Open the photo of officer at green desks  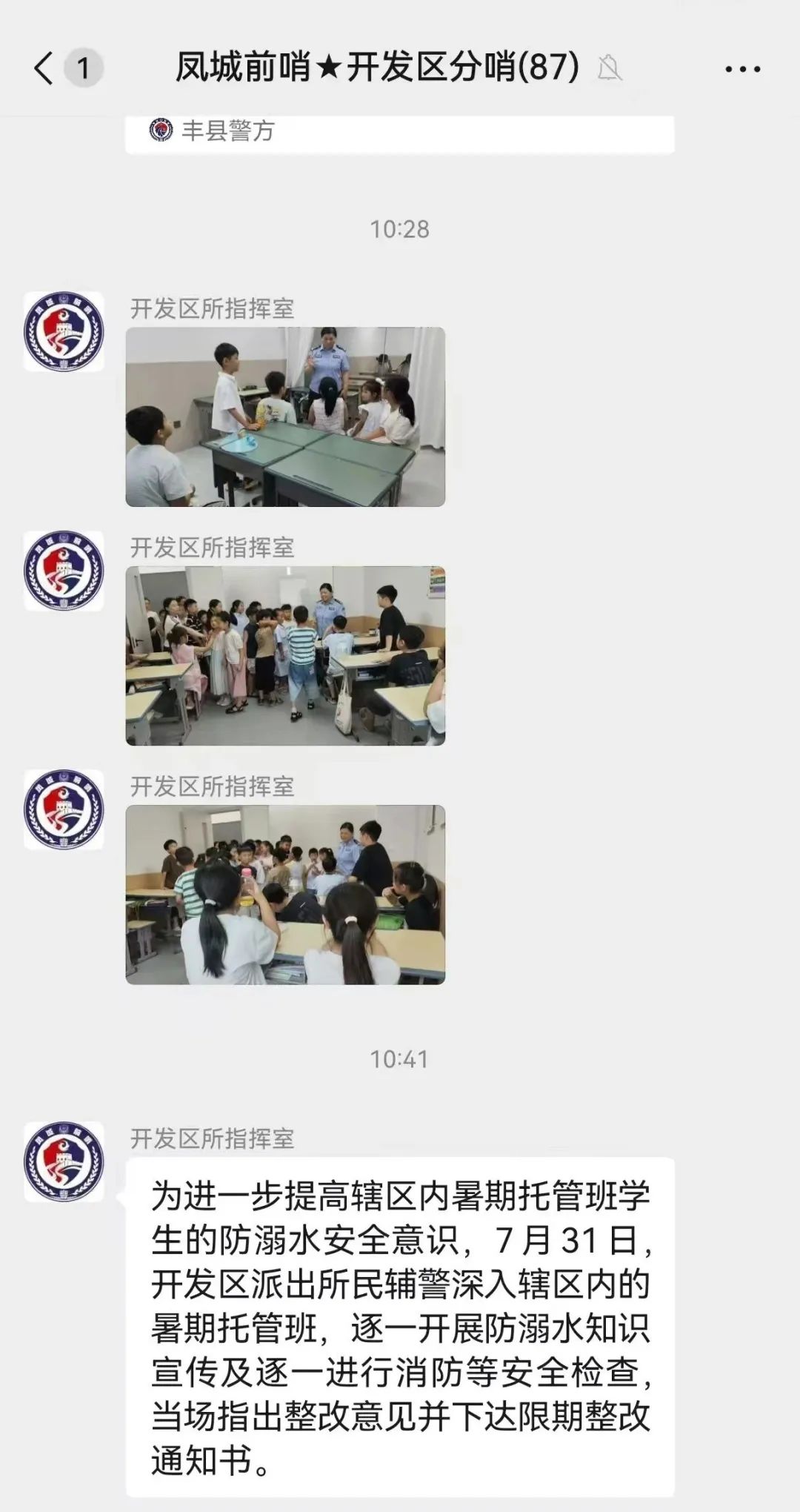pos(285,417)
